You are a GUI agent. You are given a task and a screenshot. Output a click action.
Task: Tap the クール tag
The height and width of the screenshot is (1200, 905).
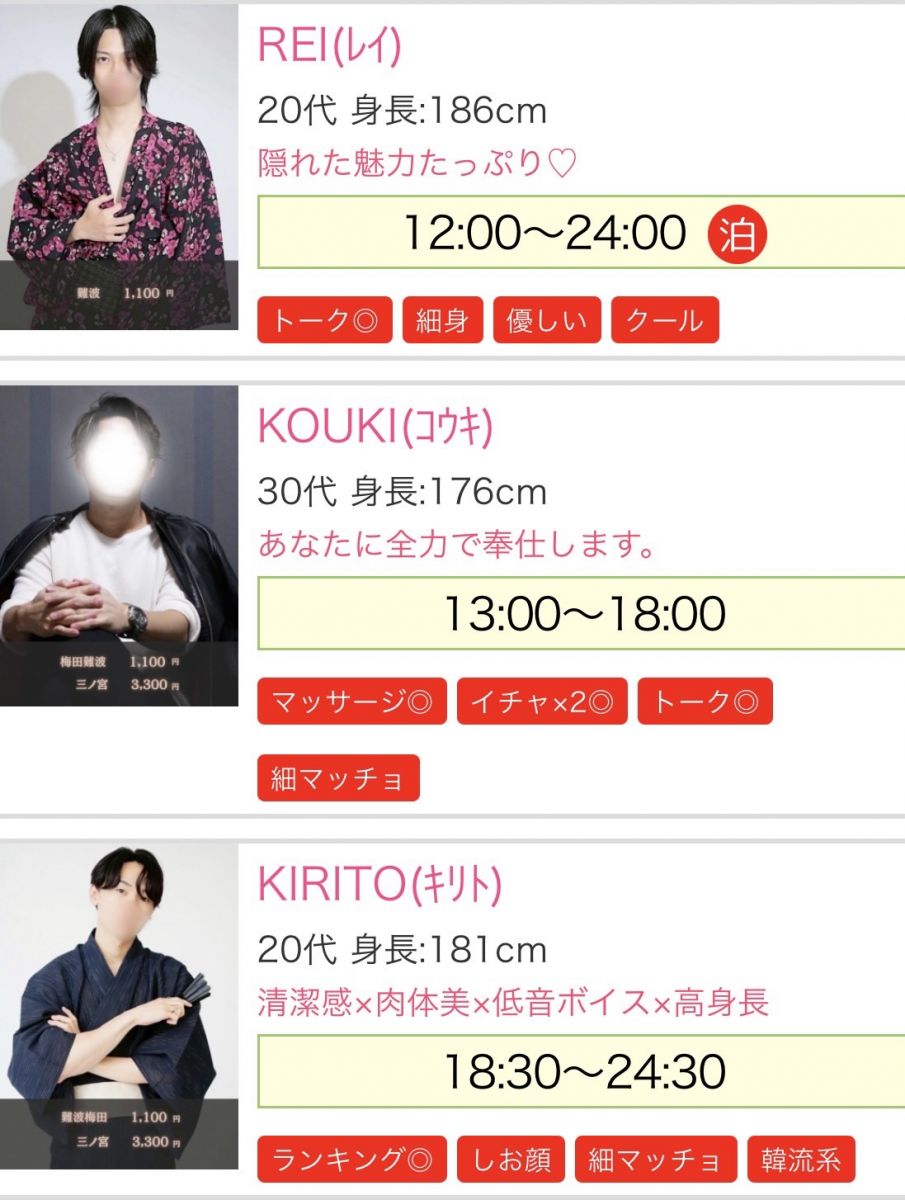tap(664, 321)
